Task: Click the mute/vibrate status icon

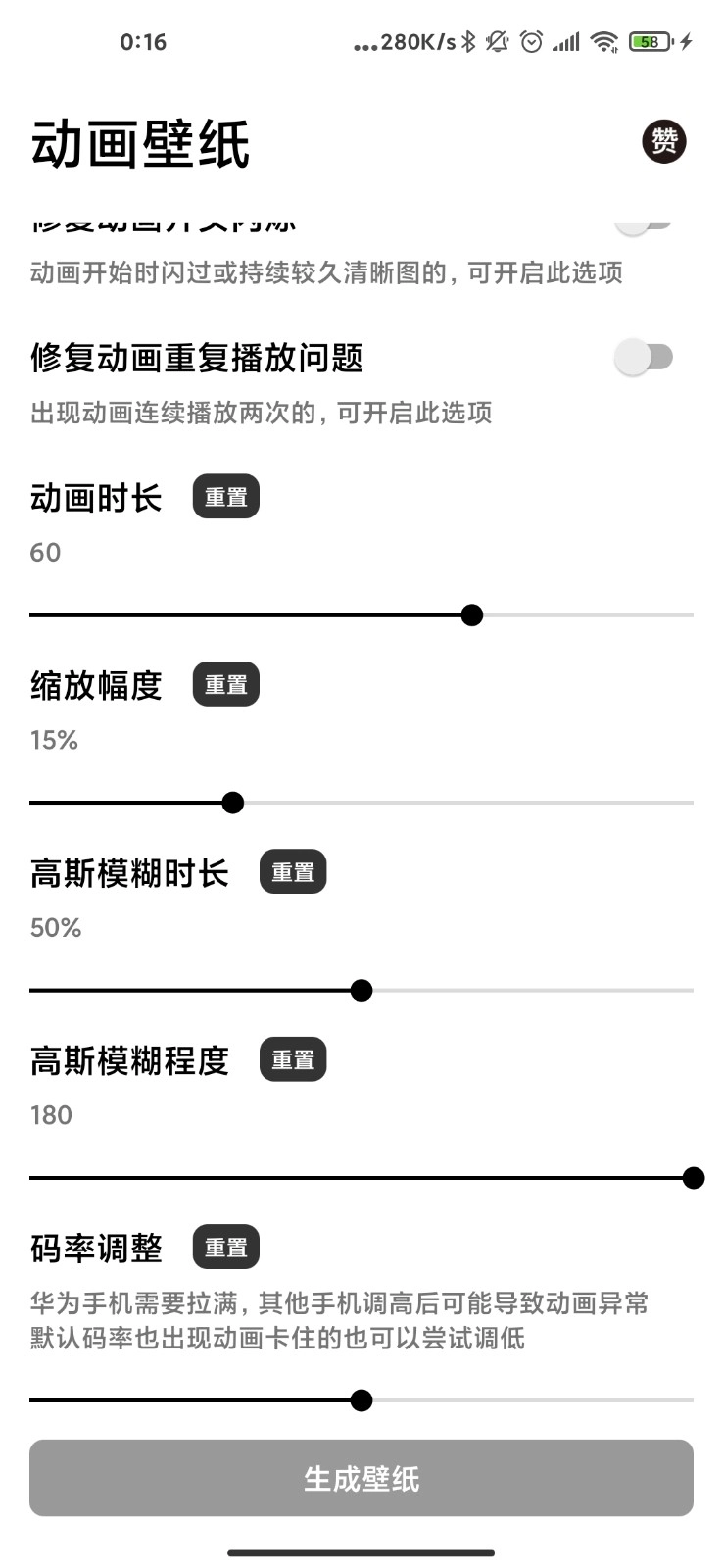Action: (498, 42)
